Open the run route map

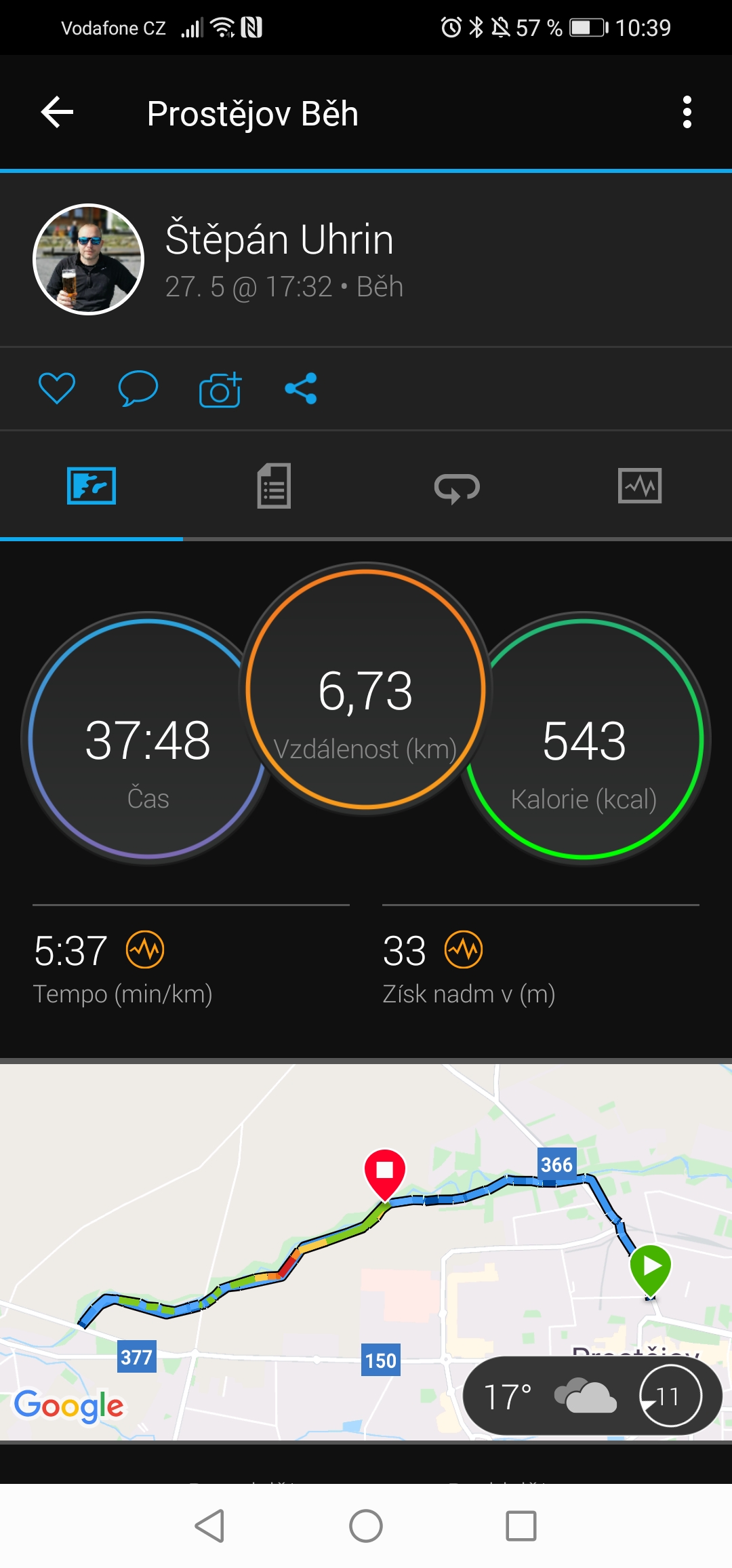click(366, 1252)
